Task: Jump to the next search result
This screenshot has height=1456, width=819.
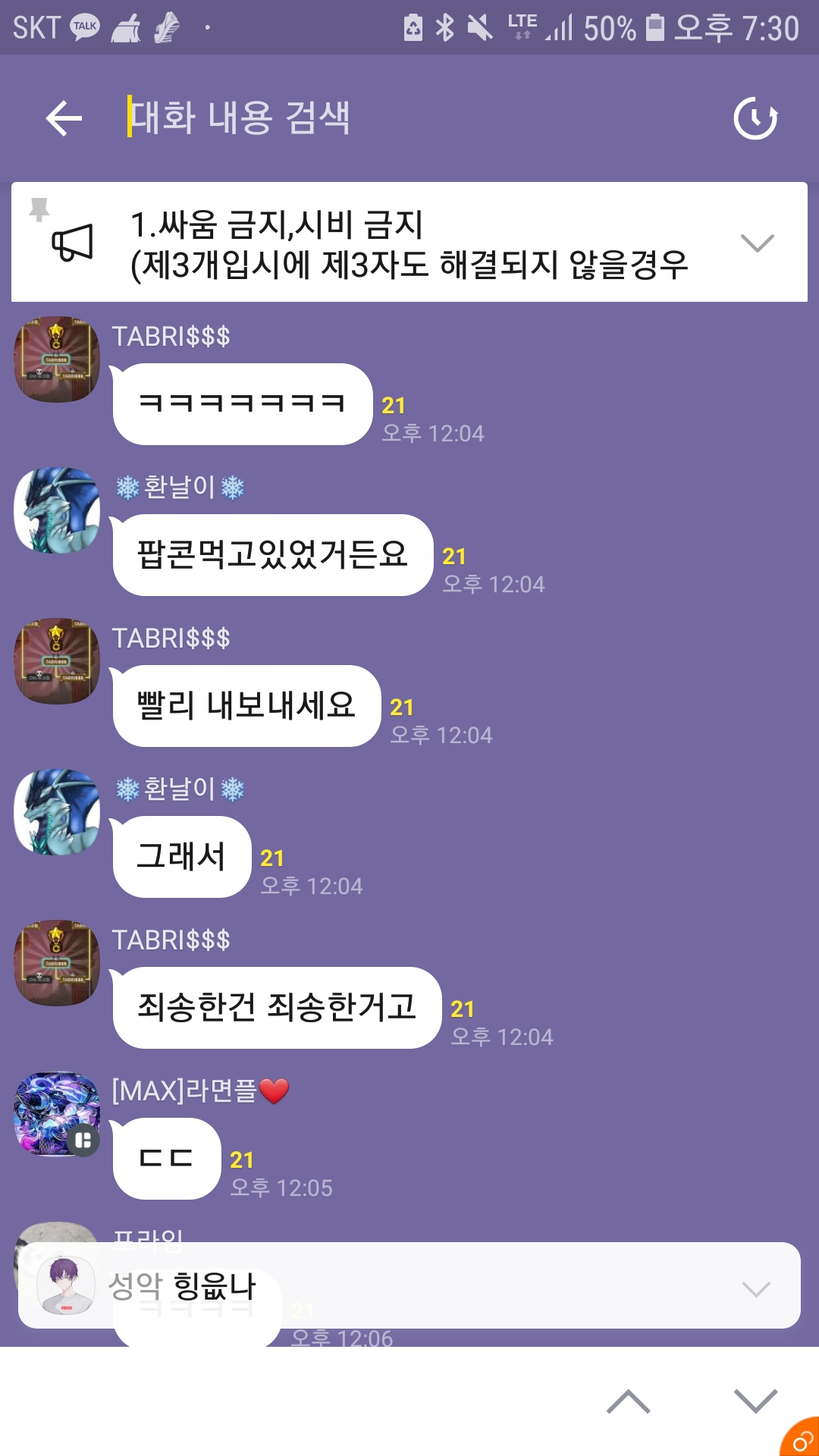Action: pos(755,1401)
